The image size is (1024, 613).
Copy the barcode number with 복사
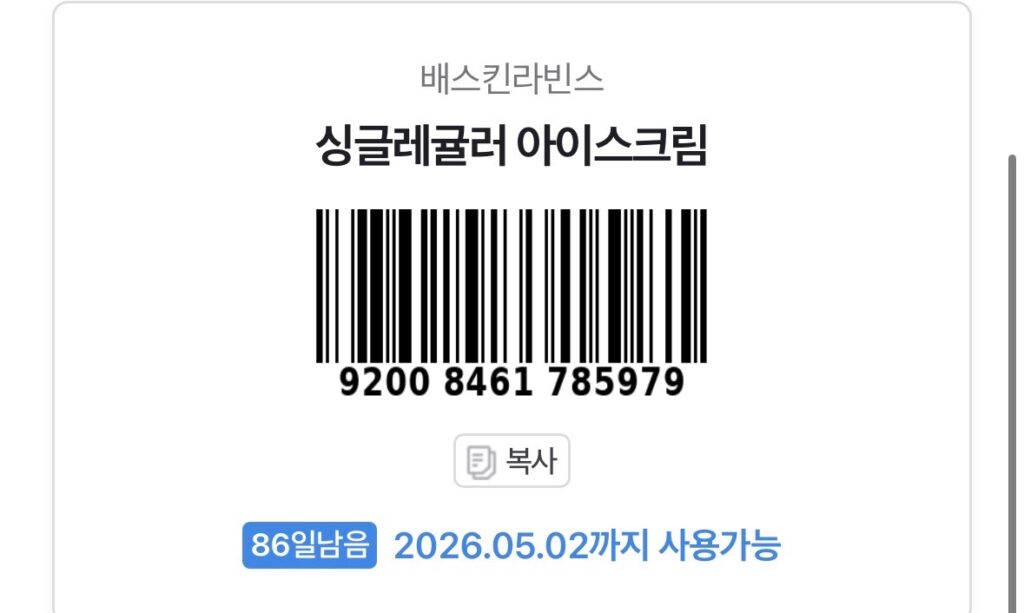point(512,461)
